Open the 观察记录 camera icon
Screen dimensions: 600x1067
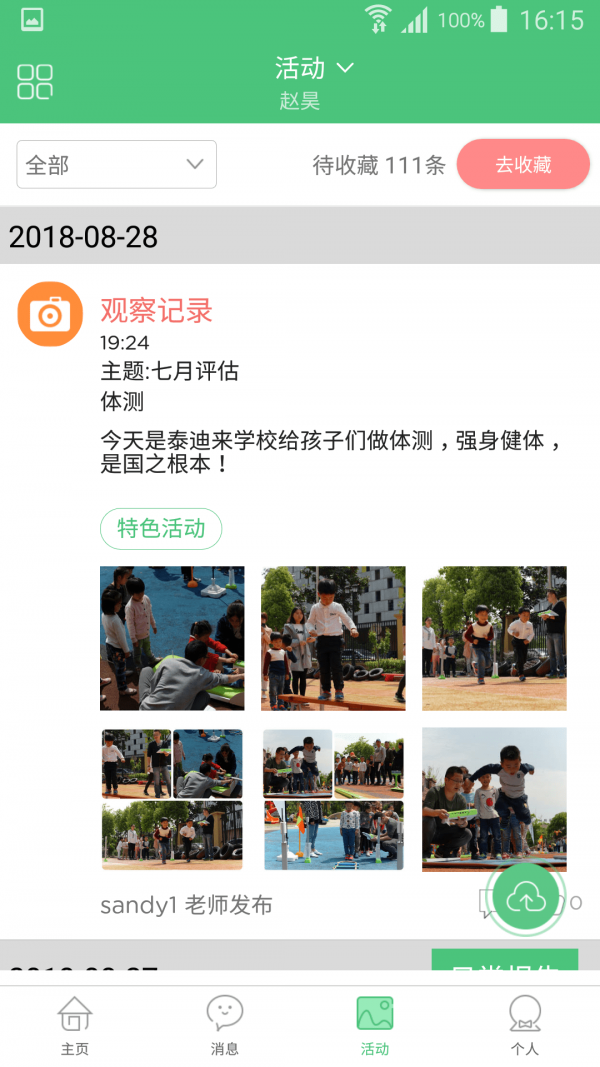[50, 315]
